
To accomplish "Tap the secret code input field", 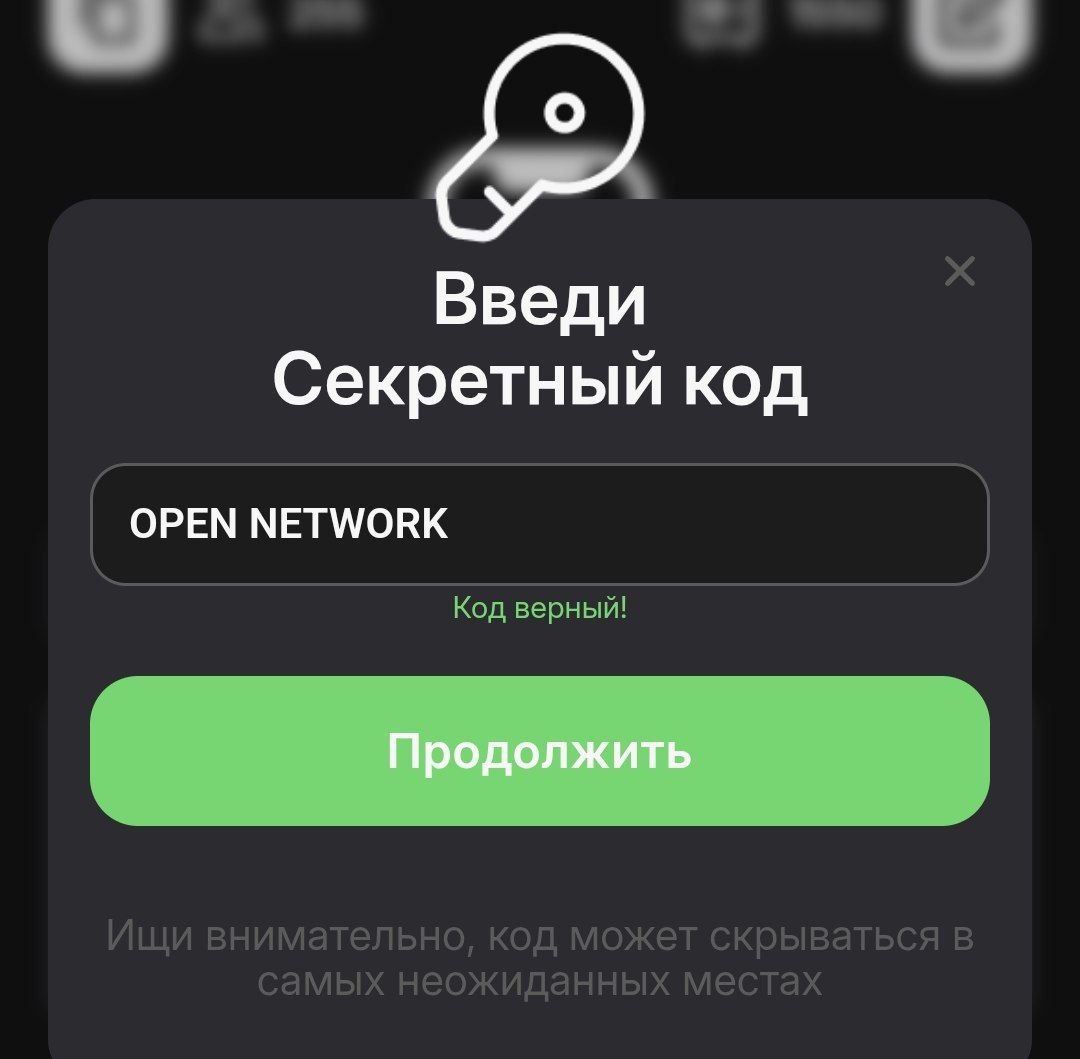I will pyautogui.click(x=540, y=524).
